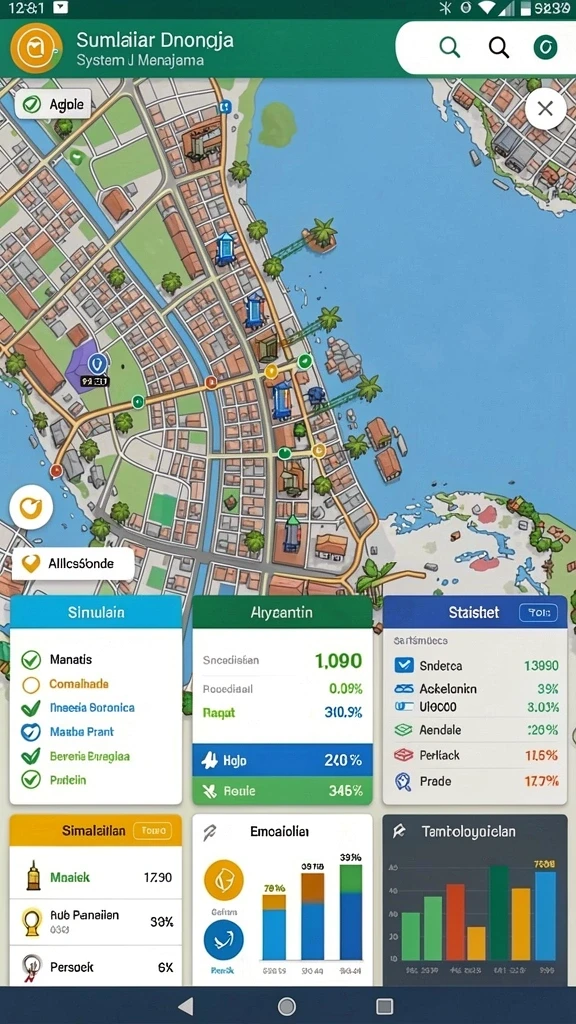576x1024 pixels.
Task: Close the map with the X button
Action: pos(545,108)
